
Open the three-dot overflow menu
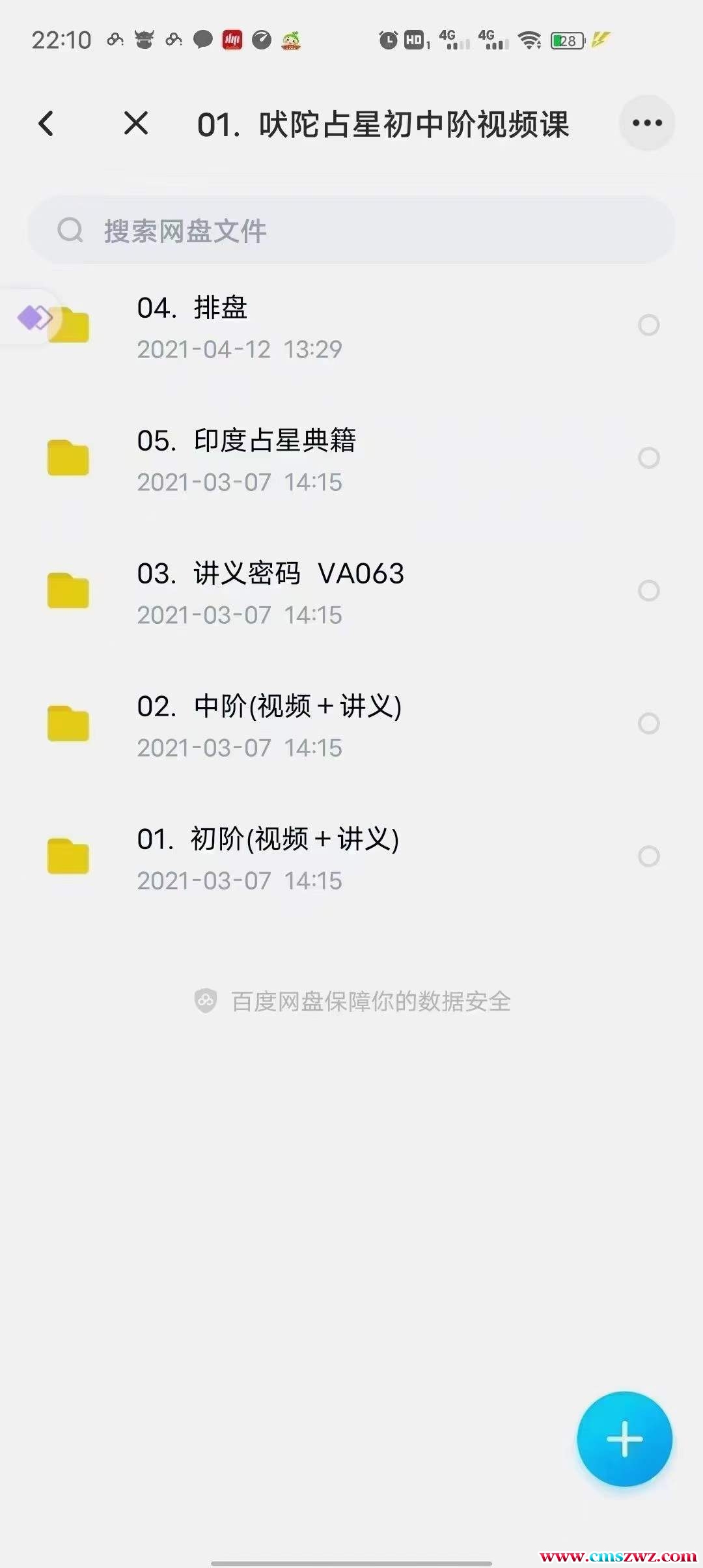coord(646,123)
